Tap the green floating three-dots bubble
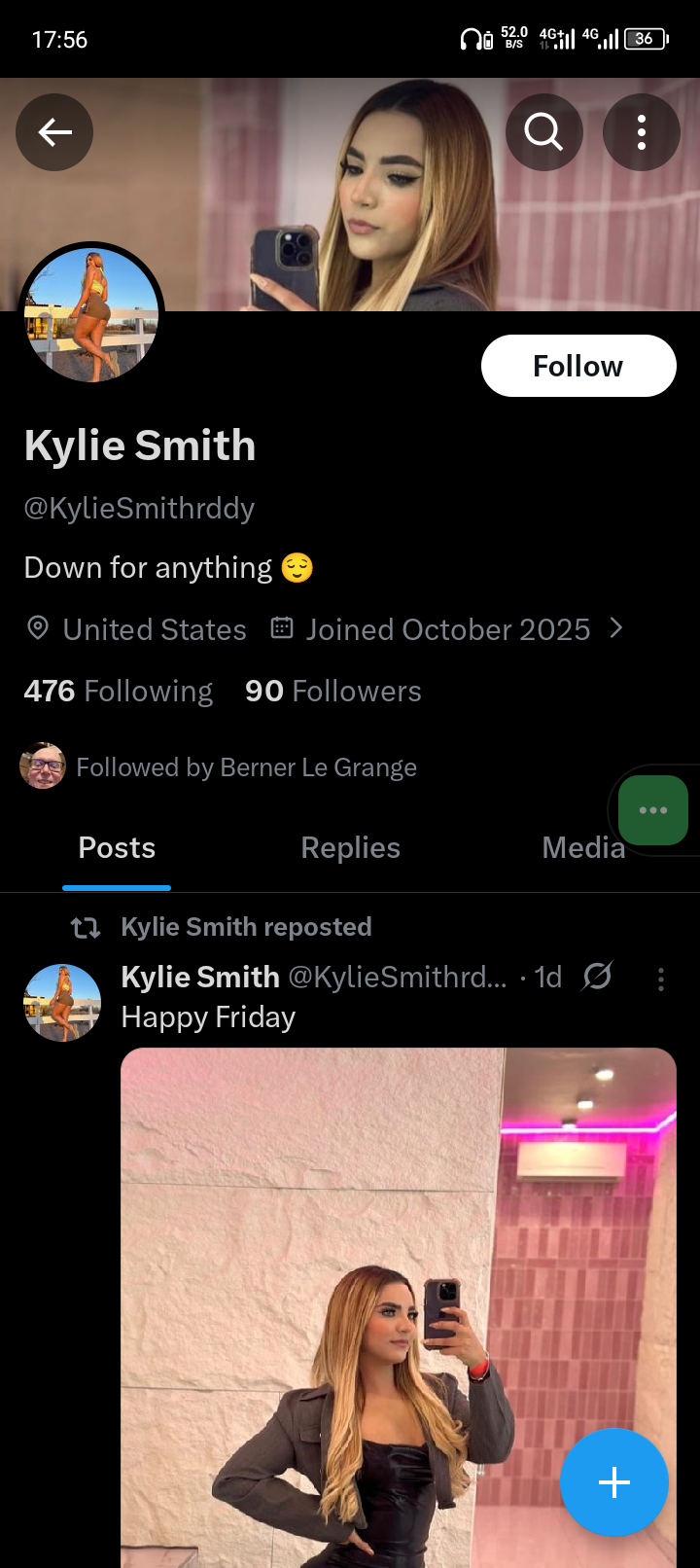The width and height of the screenshot is (700, 1568). point(653,809)
